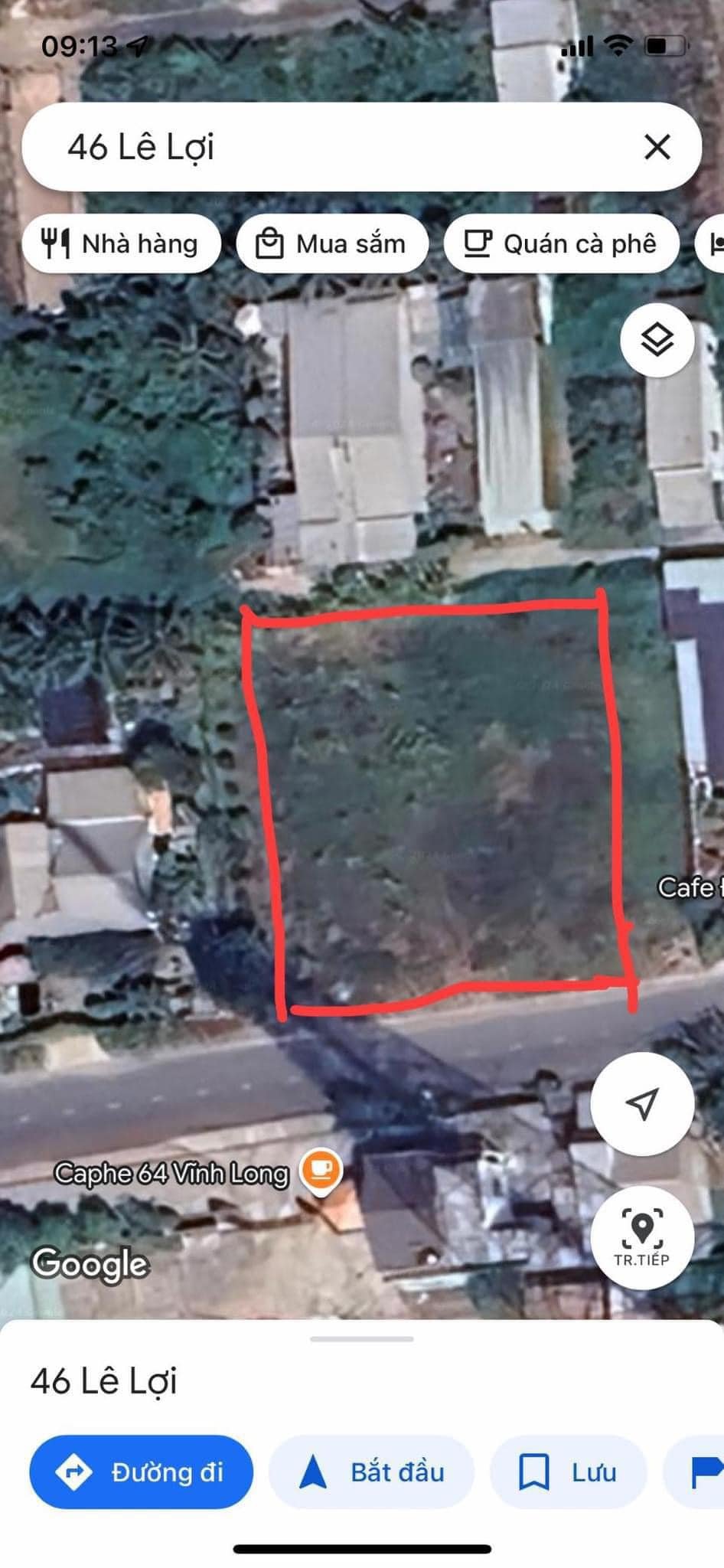Expand the 46 Lê Lợi place sheet
The image size is (724, 1568).
pyautogui.click(x=362, y=1339)
